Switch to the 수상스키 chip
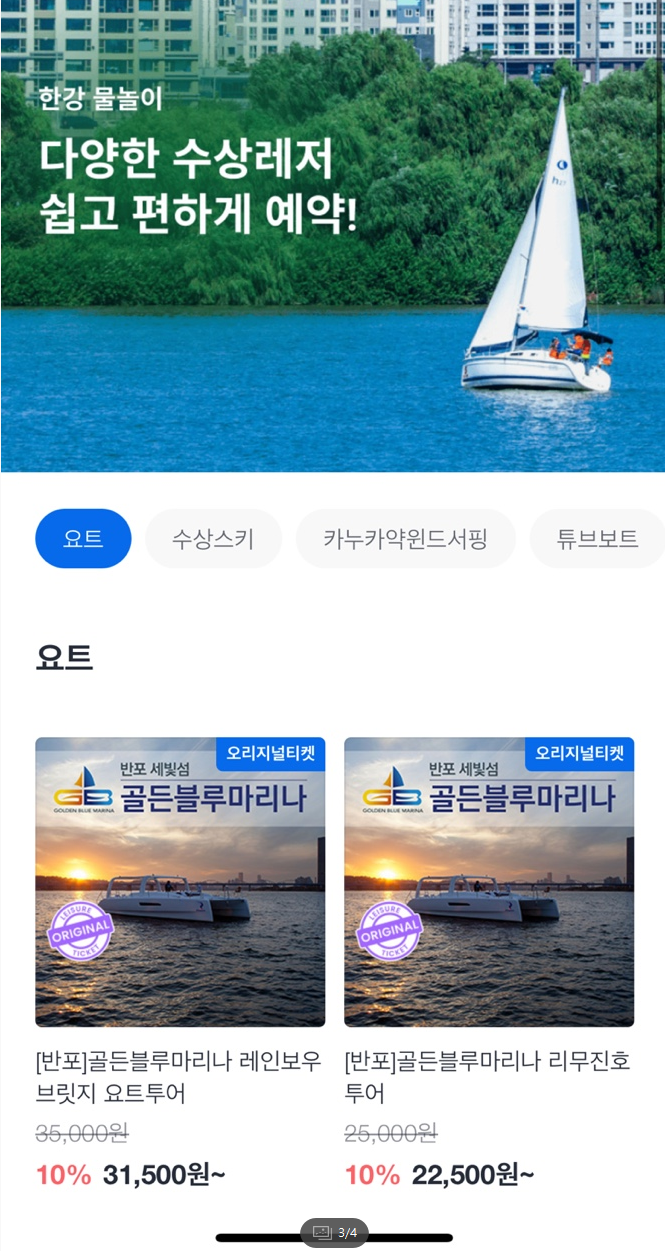Viewport: 665px width, 1251px height. coord(213,539)
